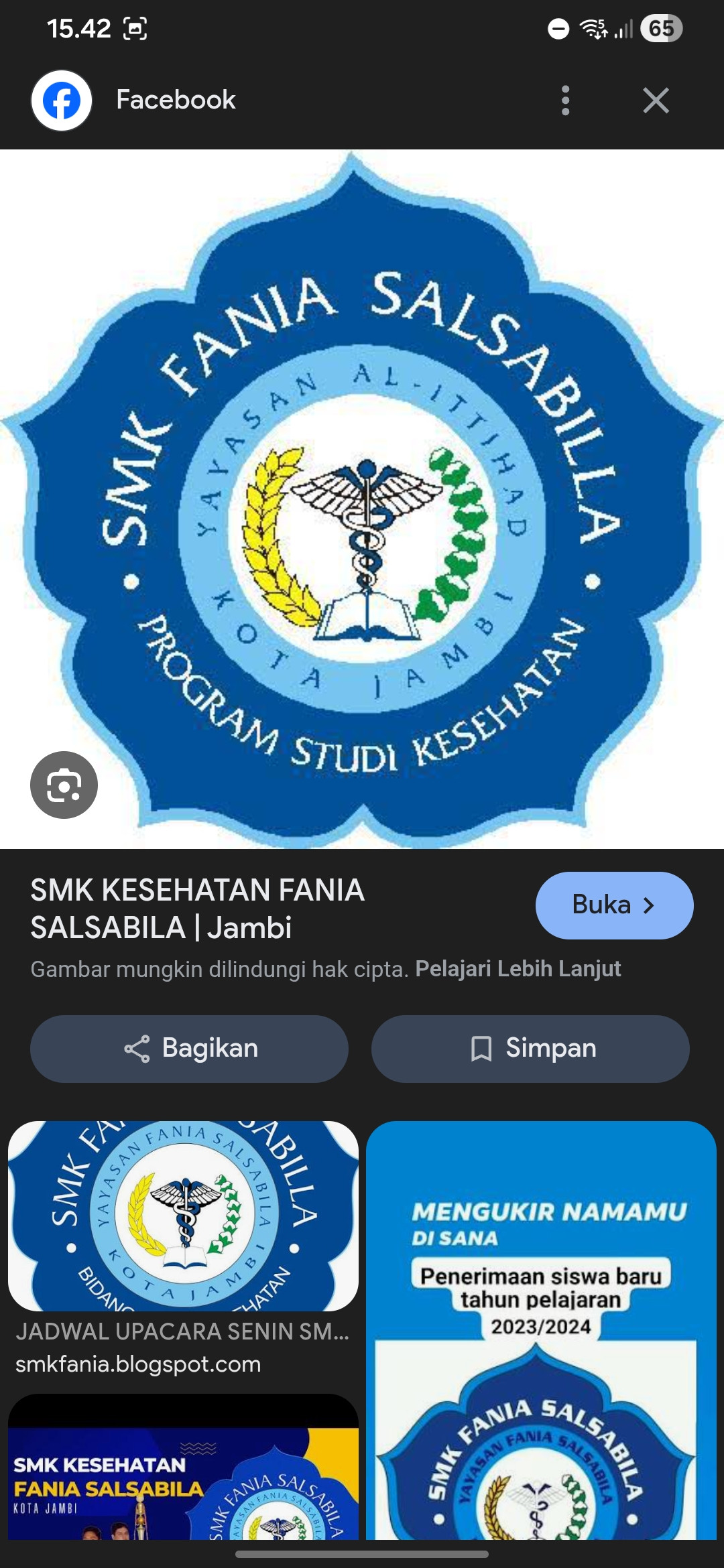The height and width of the screenshot is (1568, 724).
Task: Tap the Buka button
Action: pyautogui.click(x=614, y=905)
